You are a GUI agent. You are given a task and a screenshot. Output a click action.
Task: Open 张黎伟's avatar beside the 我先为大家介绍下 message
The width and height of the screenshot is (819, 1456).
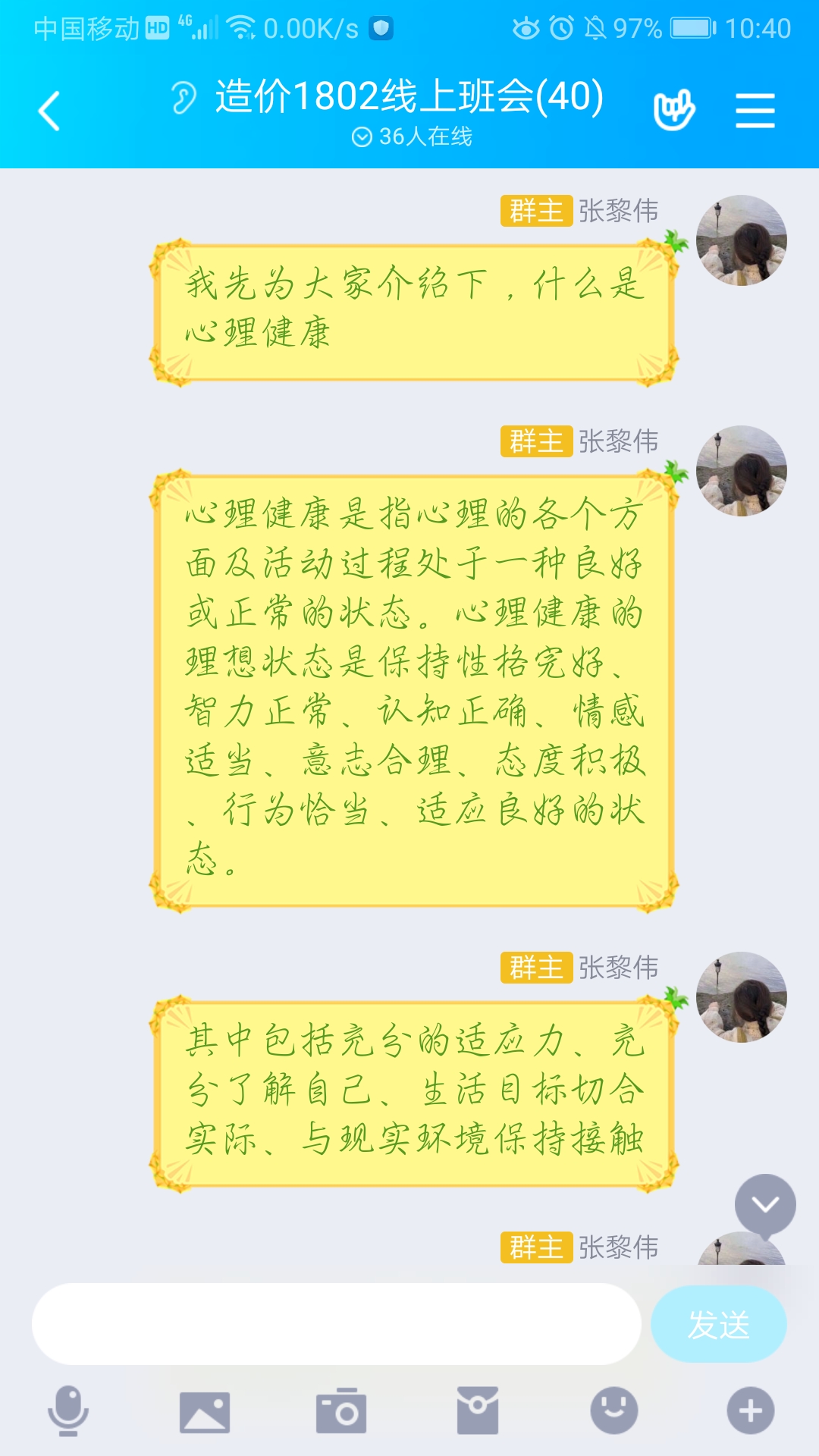741,240
